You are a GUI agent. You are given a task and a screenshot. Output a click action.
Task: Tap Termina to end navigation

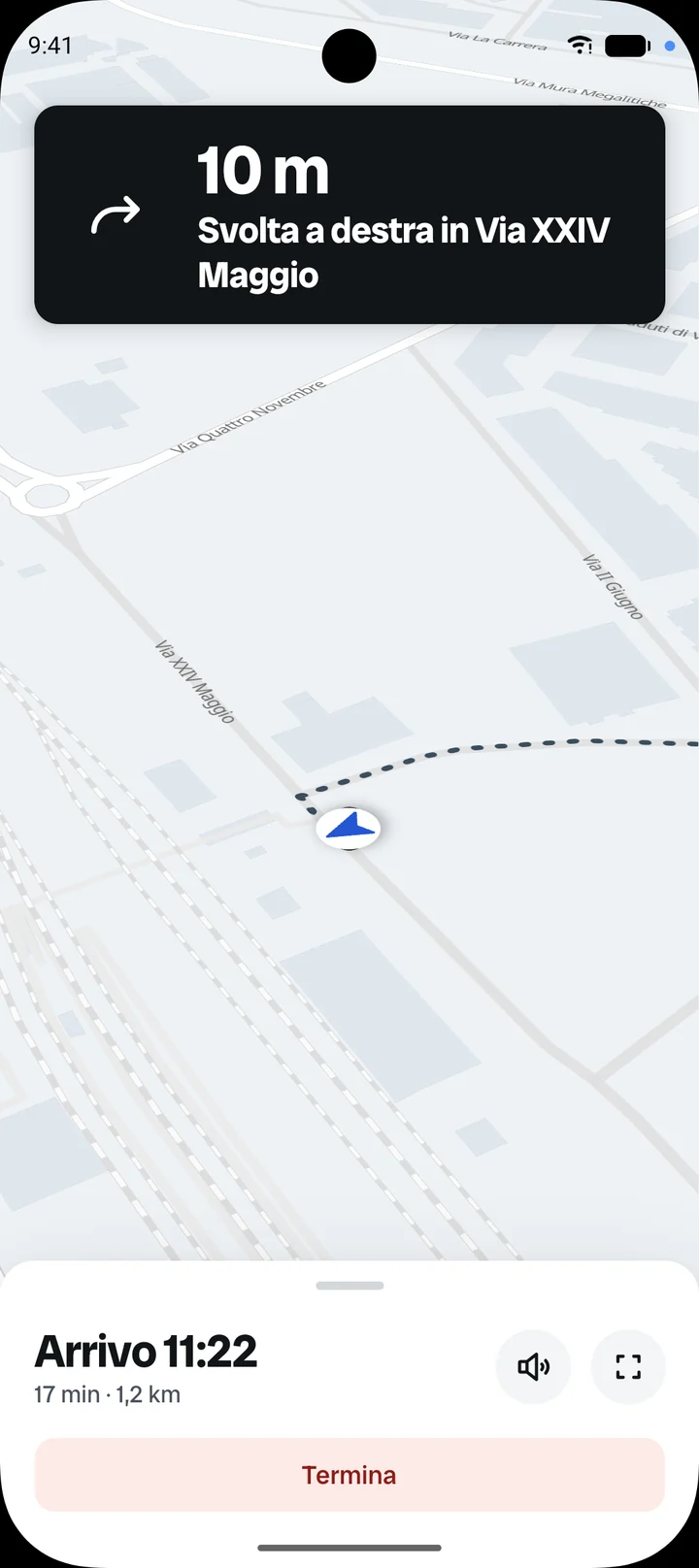click(349, 1475)
